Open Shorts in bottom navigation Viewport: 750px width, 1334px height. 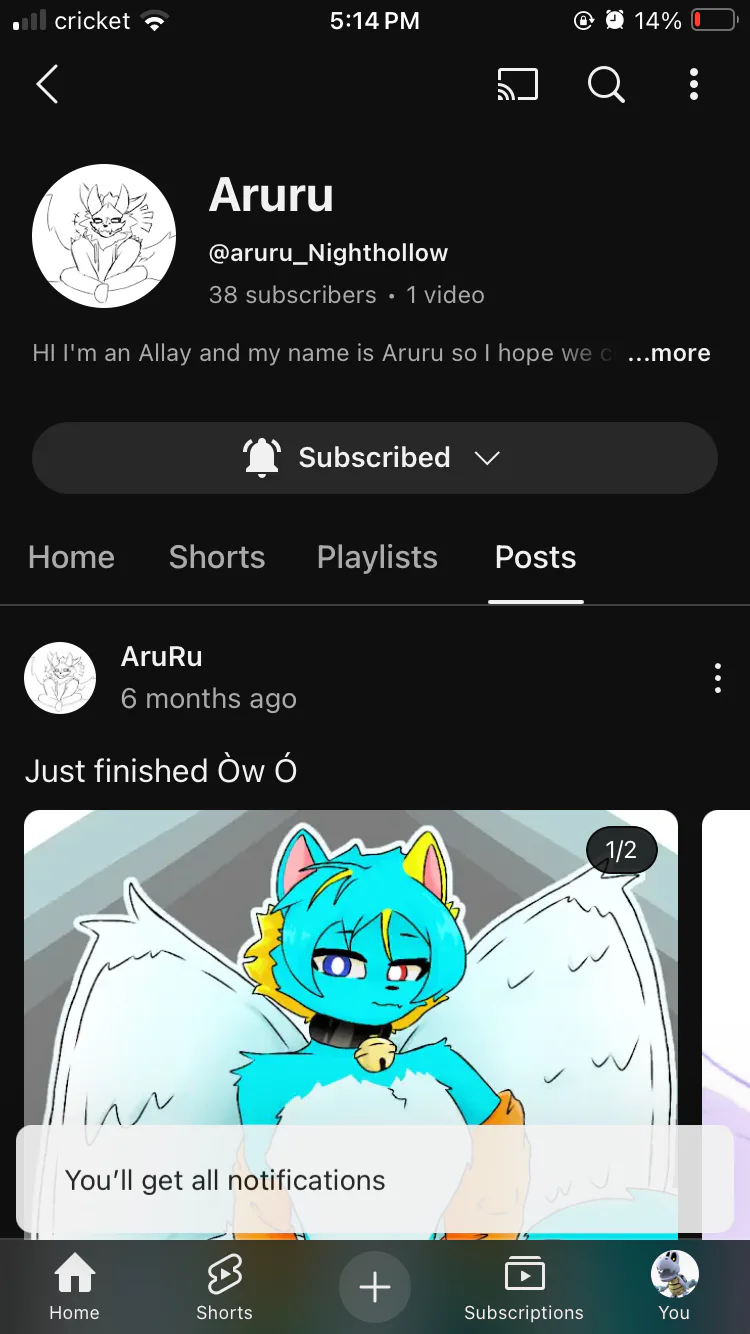coord(224,1288)
